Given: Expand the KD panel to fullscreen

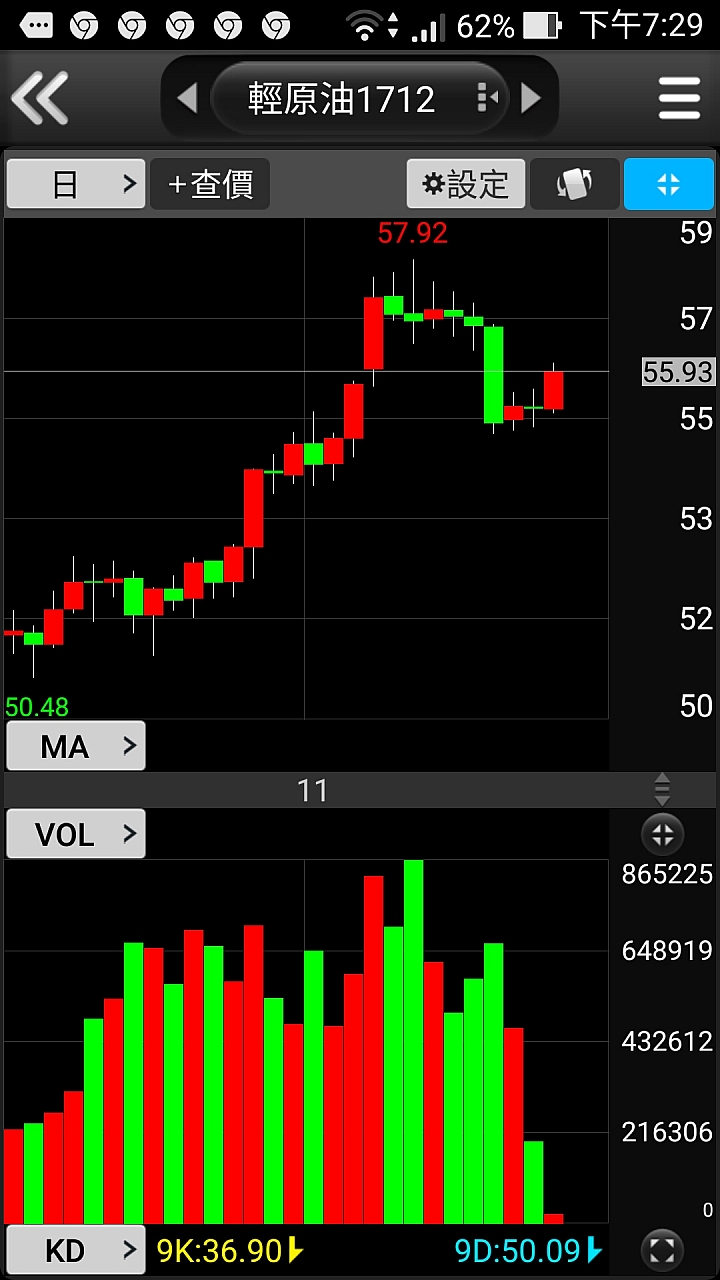Looking at the screenshot, I should point(662,1249).
